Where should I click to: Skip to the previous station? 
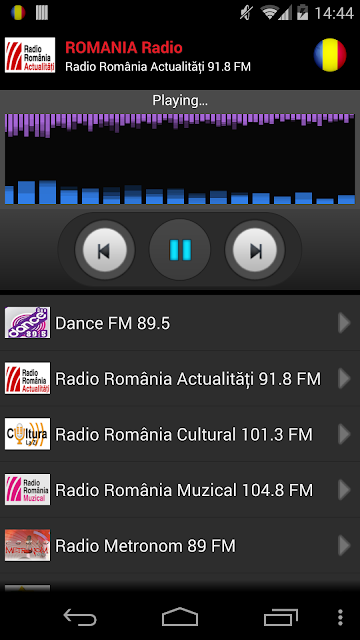pyautogui.click(x=104, y=250)
